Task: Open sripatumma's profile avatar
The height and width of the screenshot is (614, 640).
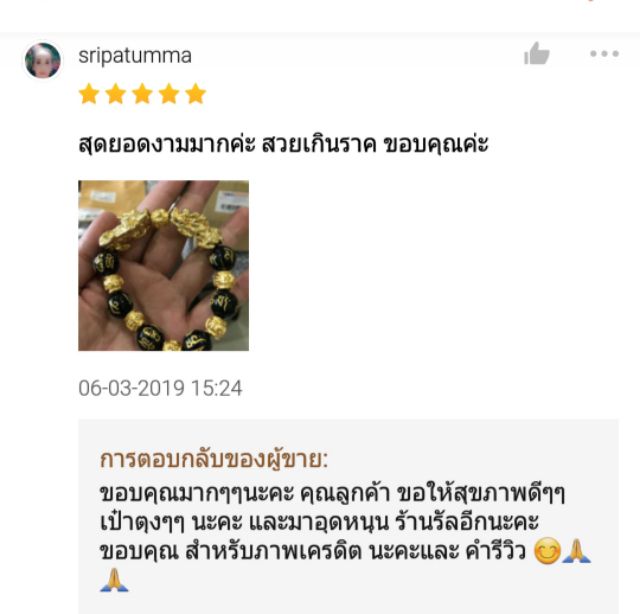Action: (44, 61)
